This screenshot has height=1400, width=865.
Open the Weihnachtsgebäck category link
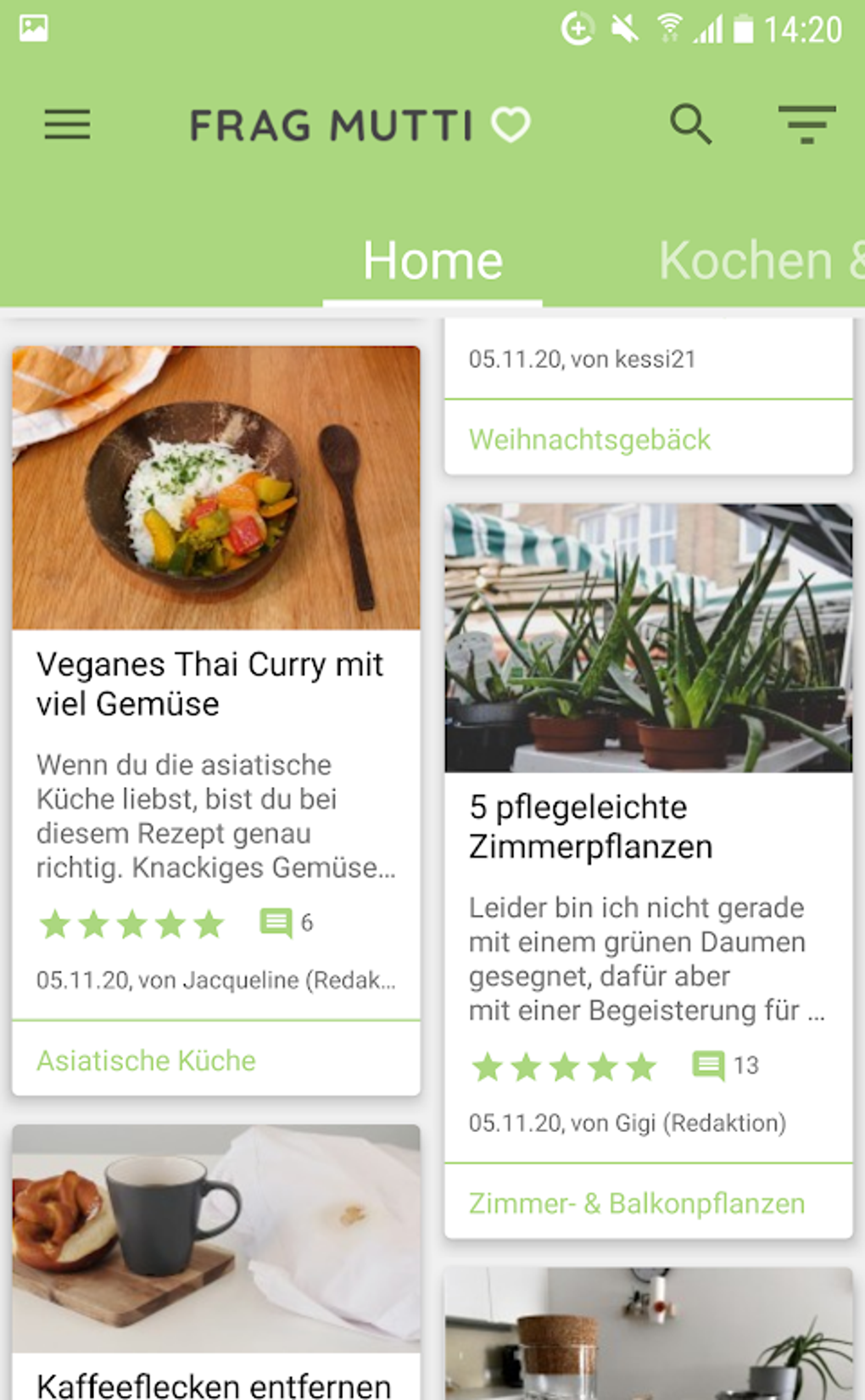(589, 439)
